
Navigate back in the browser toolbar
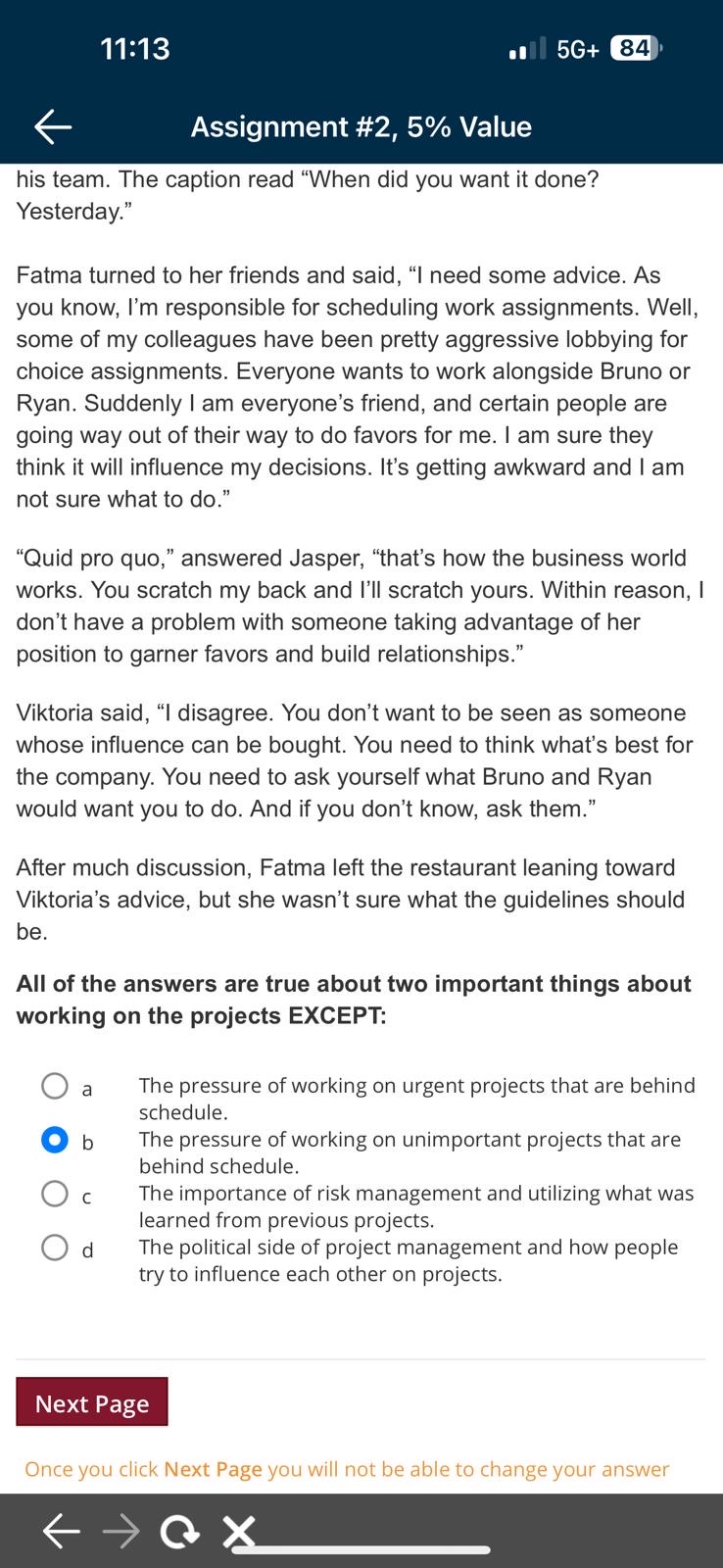click(x=61, y=1531)
